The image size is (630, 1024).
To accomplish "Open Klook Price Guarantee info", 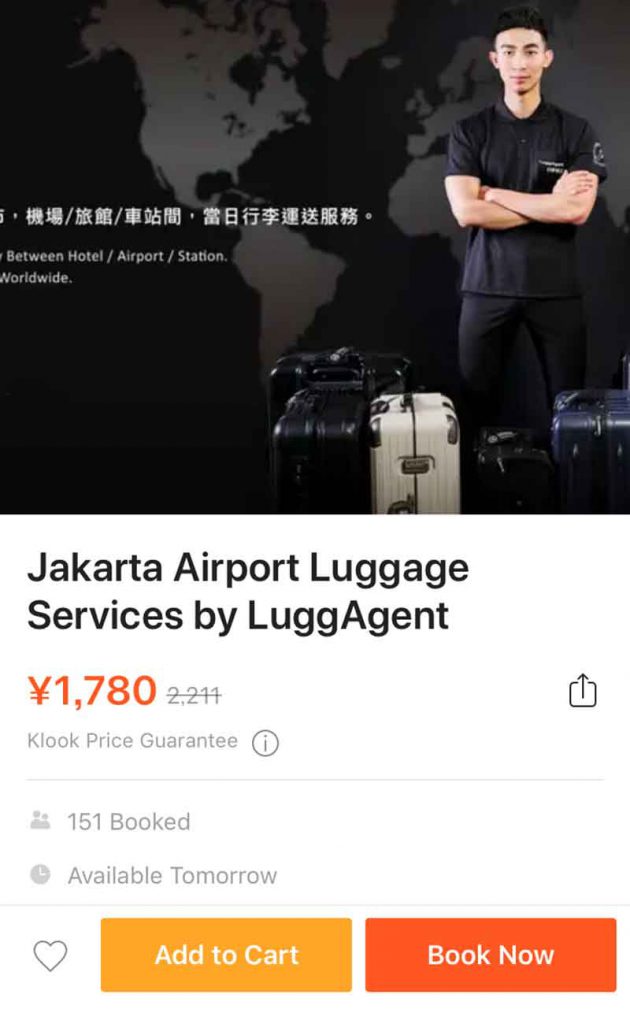I will pos(265,743).
